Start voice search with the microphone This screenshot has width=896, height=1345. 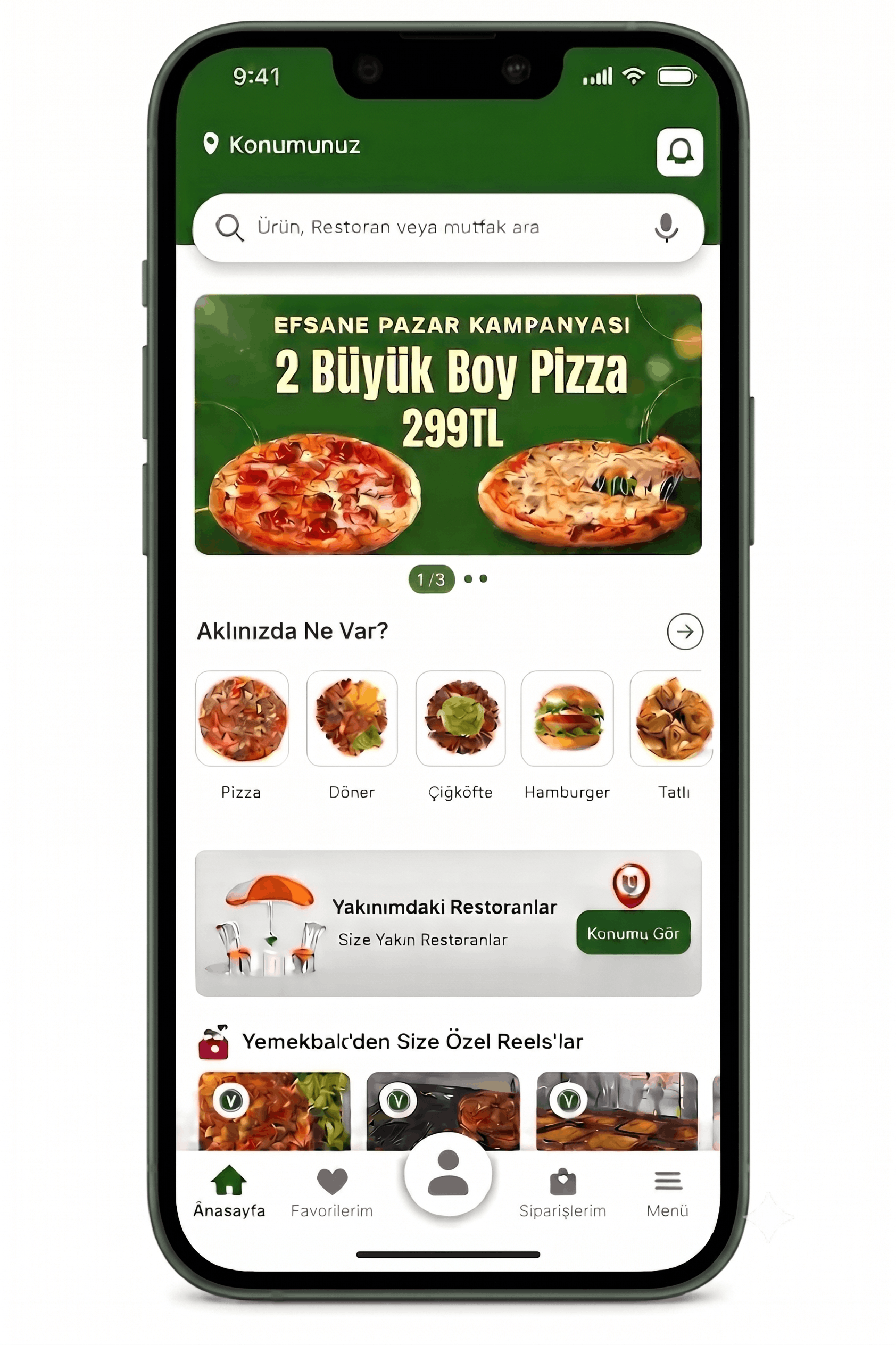pos(666,227)
